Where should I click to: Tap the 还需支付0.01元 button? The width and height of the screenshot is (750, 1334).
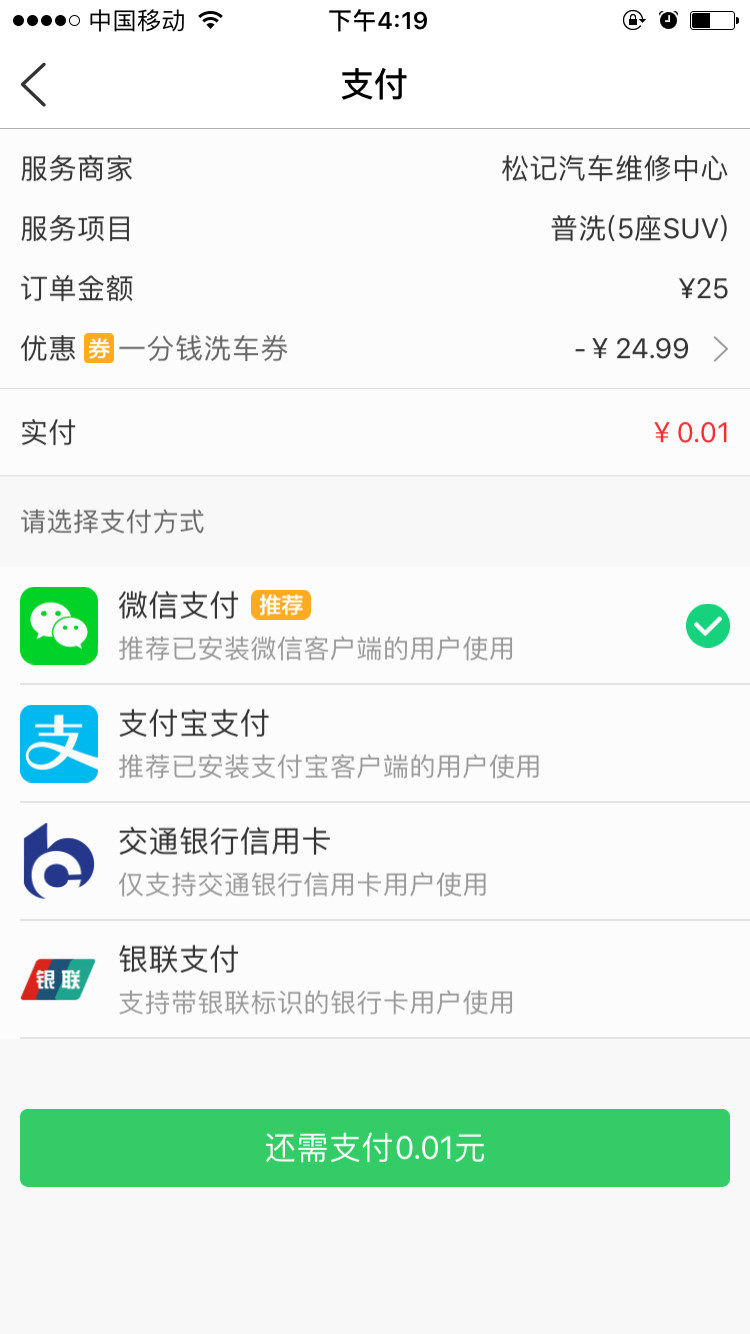pos(375,1148)
